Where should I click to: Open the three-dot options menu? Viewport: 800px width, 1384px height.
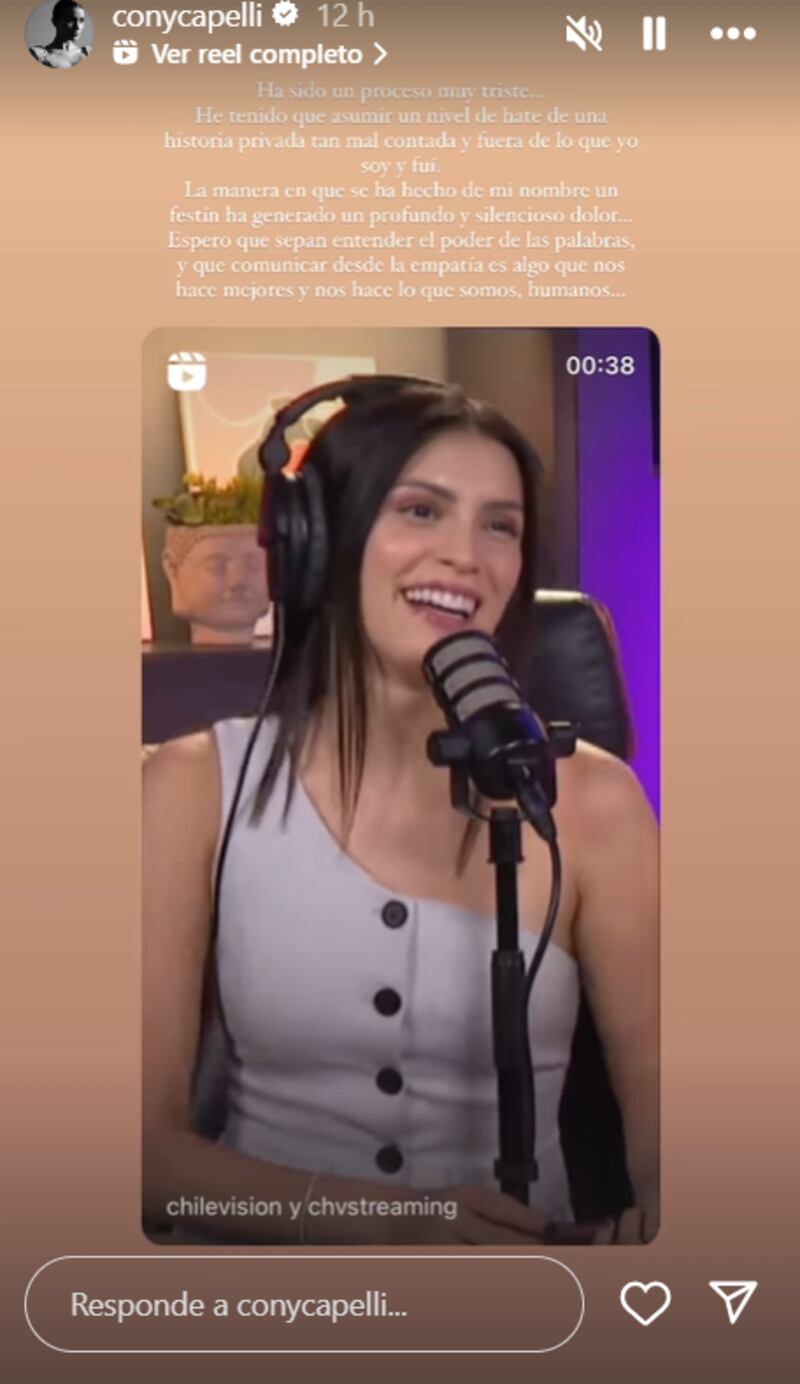click(733, 34)
